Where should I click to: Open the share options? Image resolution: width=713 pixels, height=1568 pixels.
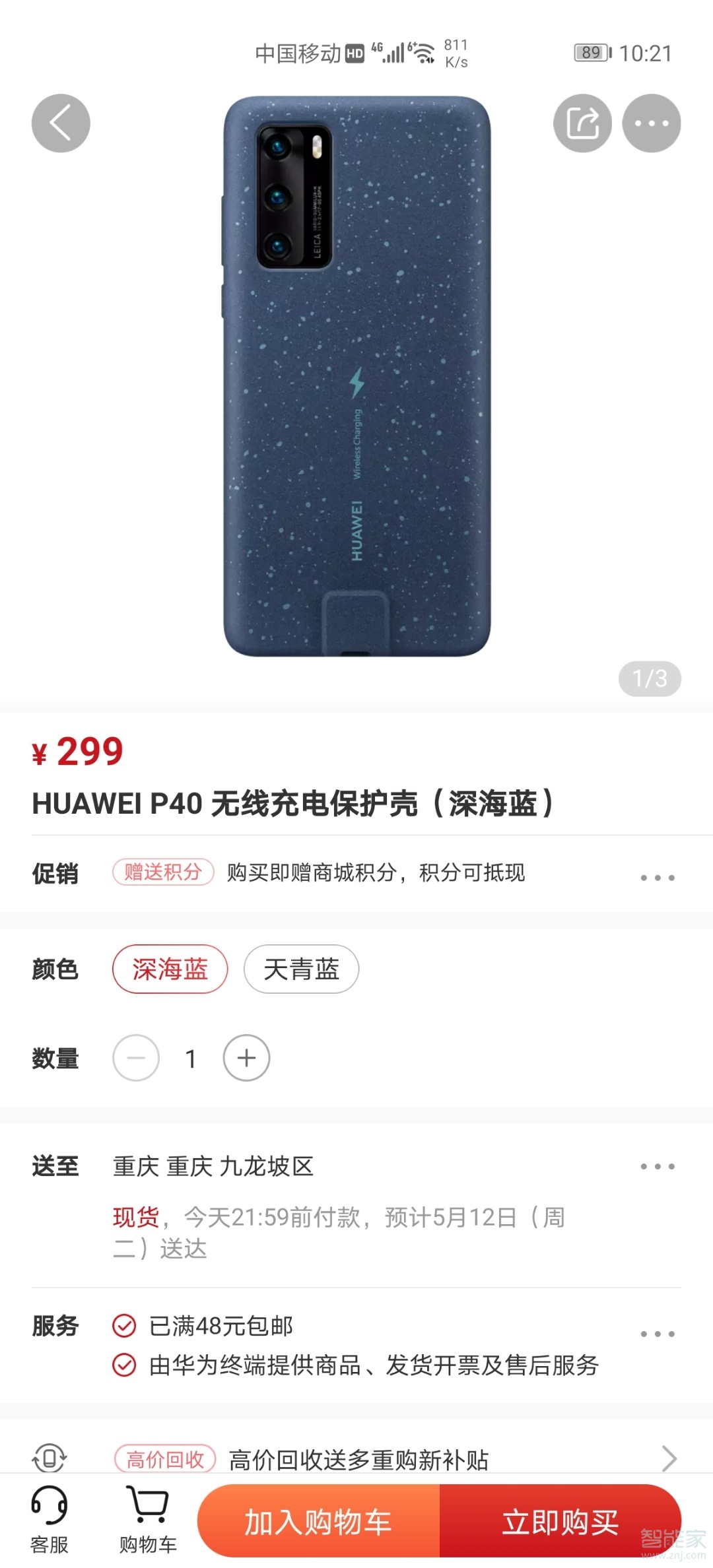(582, 123)
